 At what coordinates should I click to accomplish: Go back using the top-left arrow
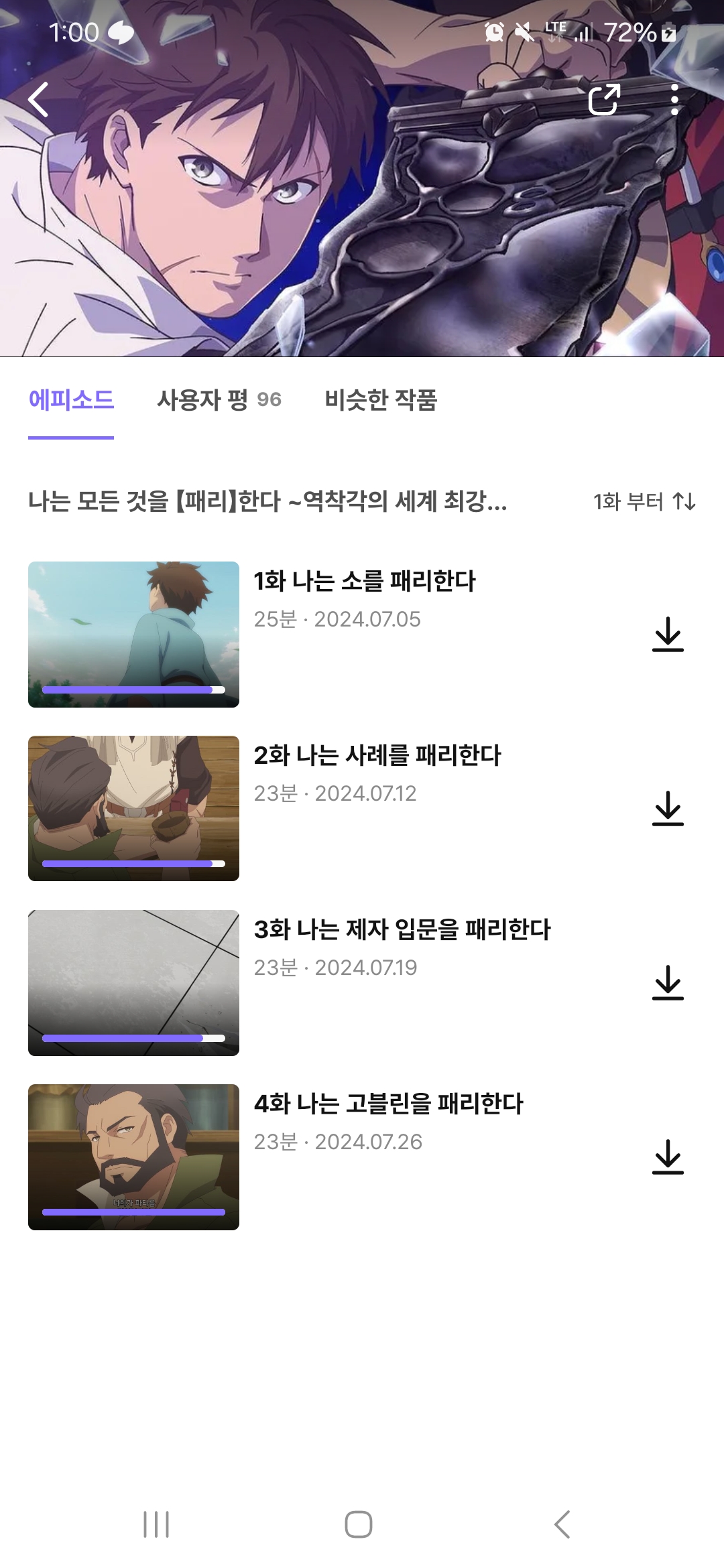[x=38, y=100]
